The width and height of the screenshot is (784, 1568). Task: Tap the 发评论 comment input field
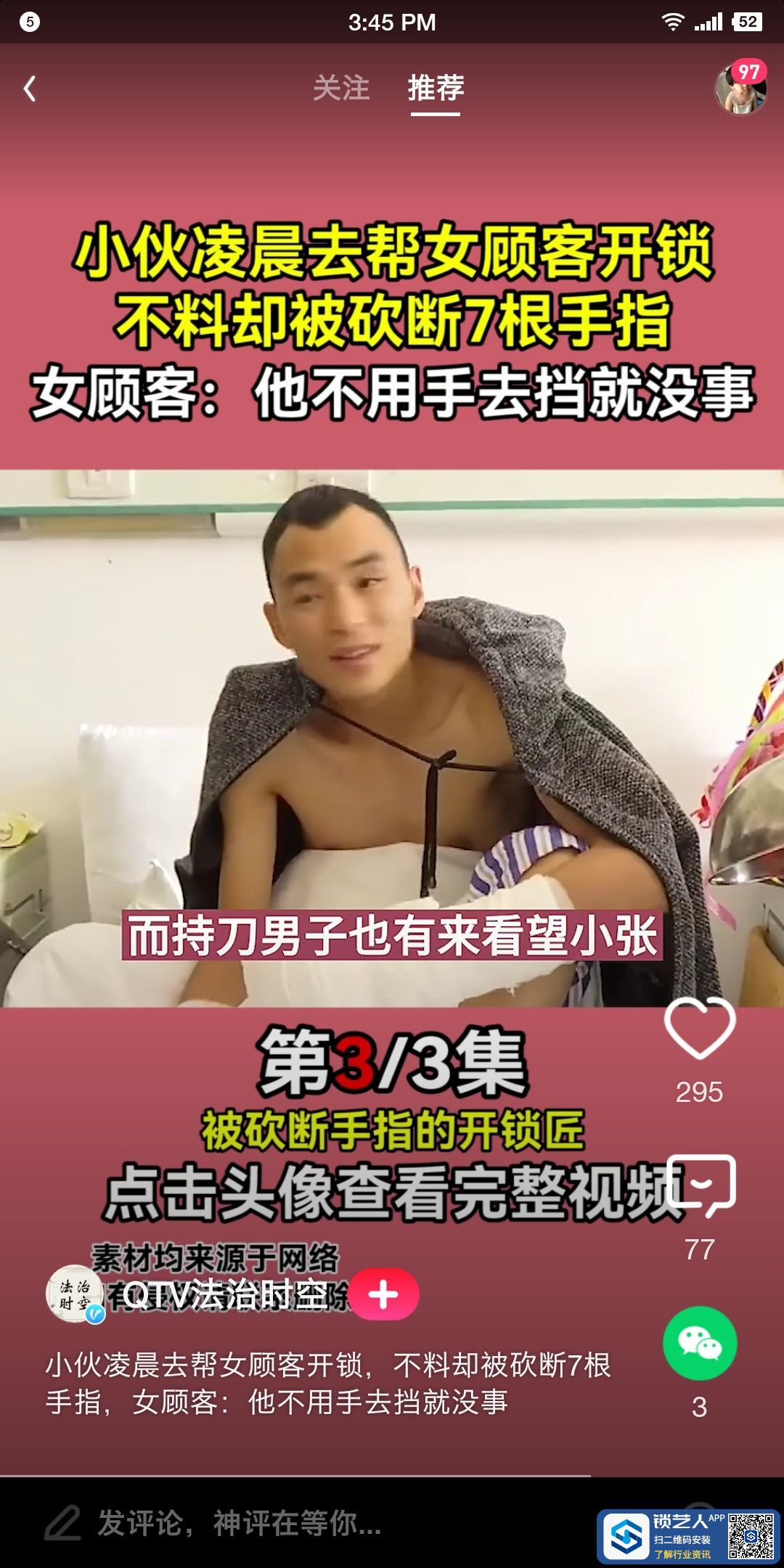[240, 1522]
